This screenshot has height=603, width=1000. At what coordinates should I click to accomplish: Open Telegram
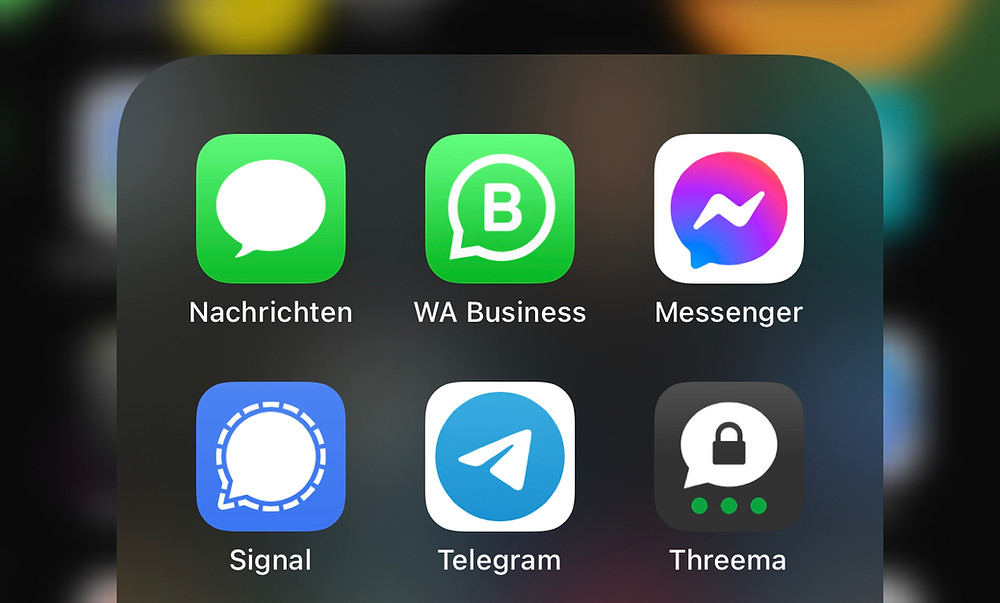500,456
